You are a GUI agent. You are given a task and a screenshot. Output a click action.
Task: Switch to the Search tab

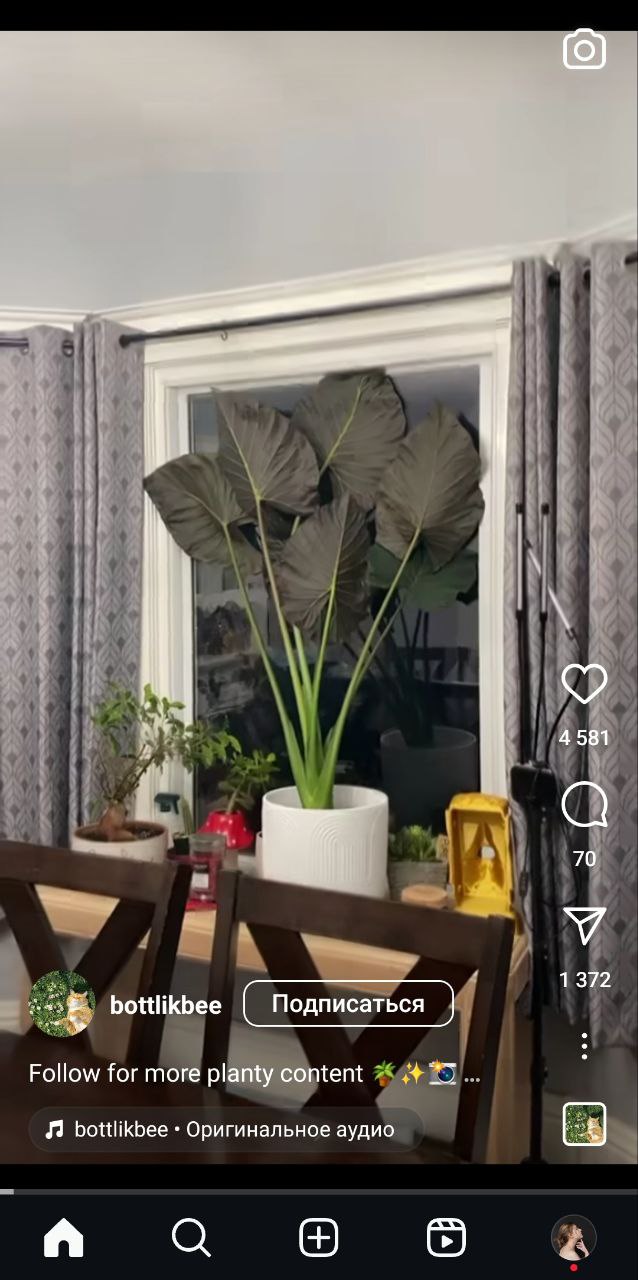click(191, 1238)
